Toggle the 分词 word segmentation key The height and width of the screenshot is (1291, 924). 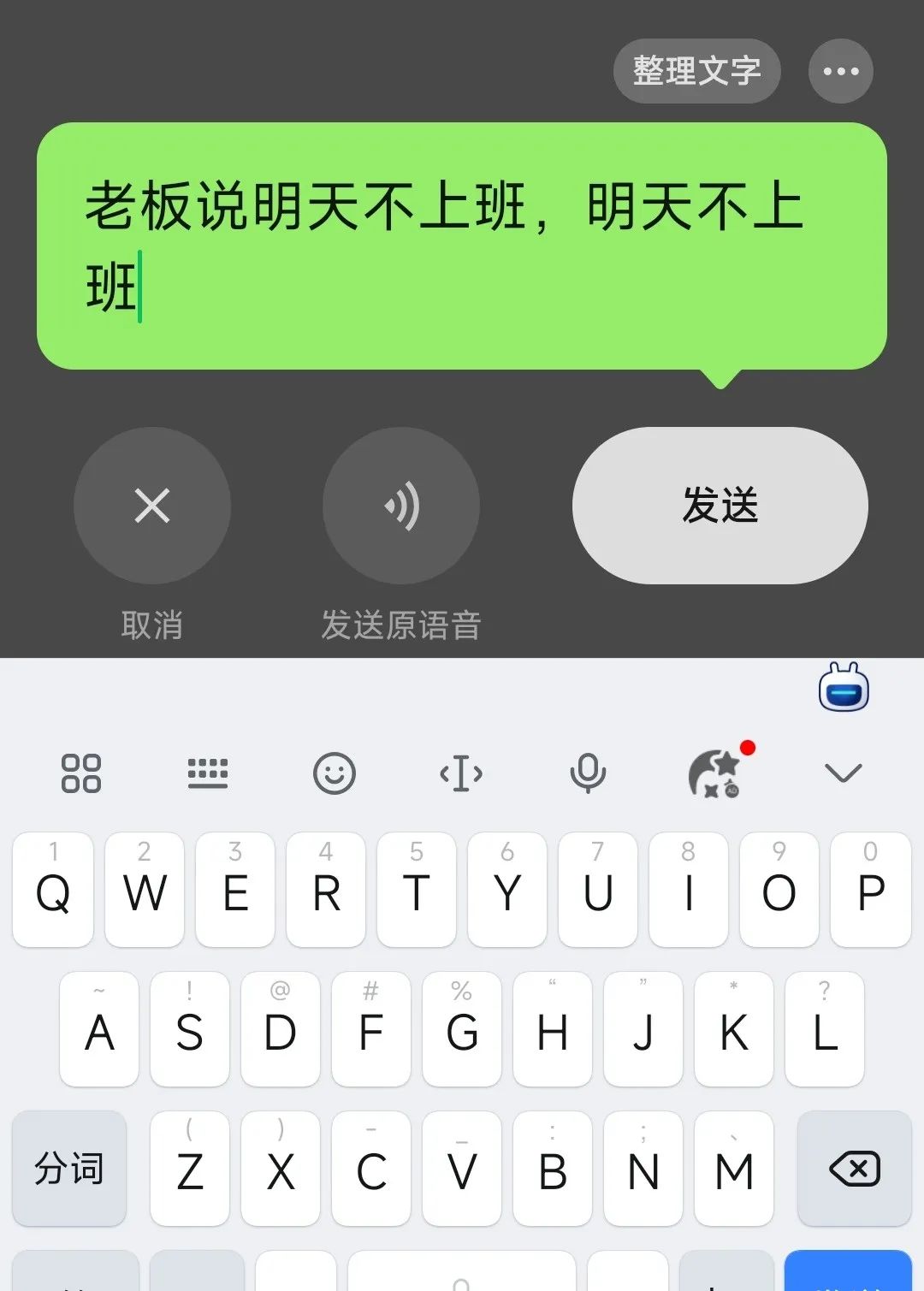pyautogui.click(x=68, y=1167)
